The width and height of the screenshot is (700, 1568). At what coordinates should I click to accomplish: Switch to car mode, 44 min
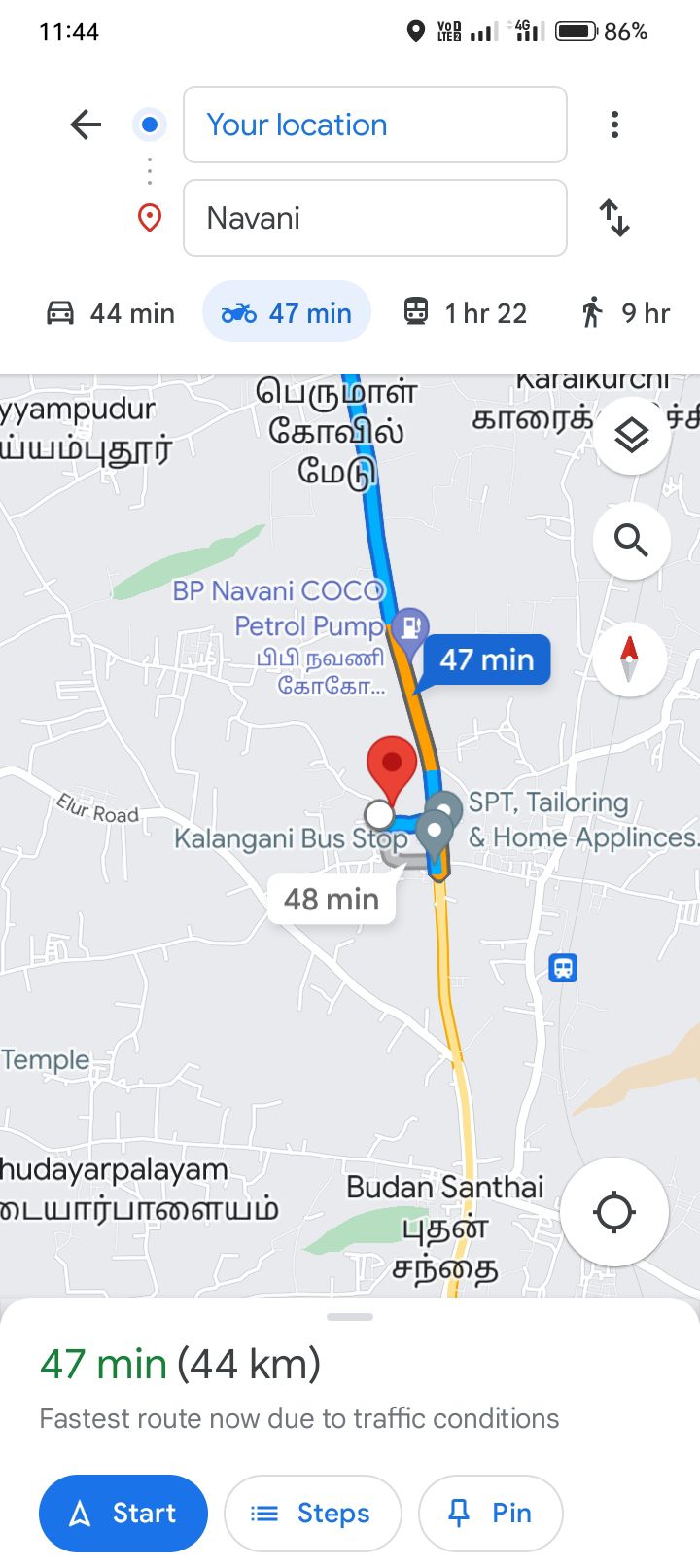(x=111, y=313)
